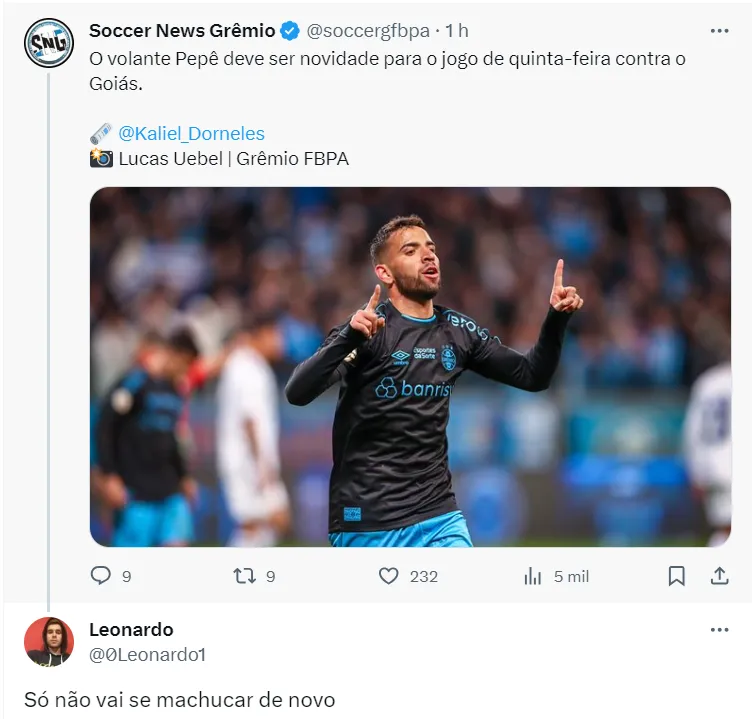Tap the Soccer News Grêmio account name
The height and width of the screenshot is (719, 752).
coord(182,31)
